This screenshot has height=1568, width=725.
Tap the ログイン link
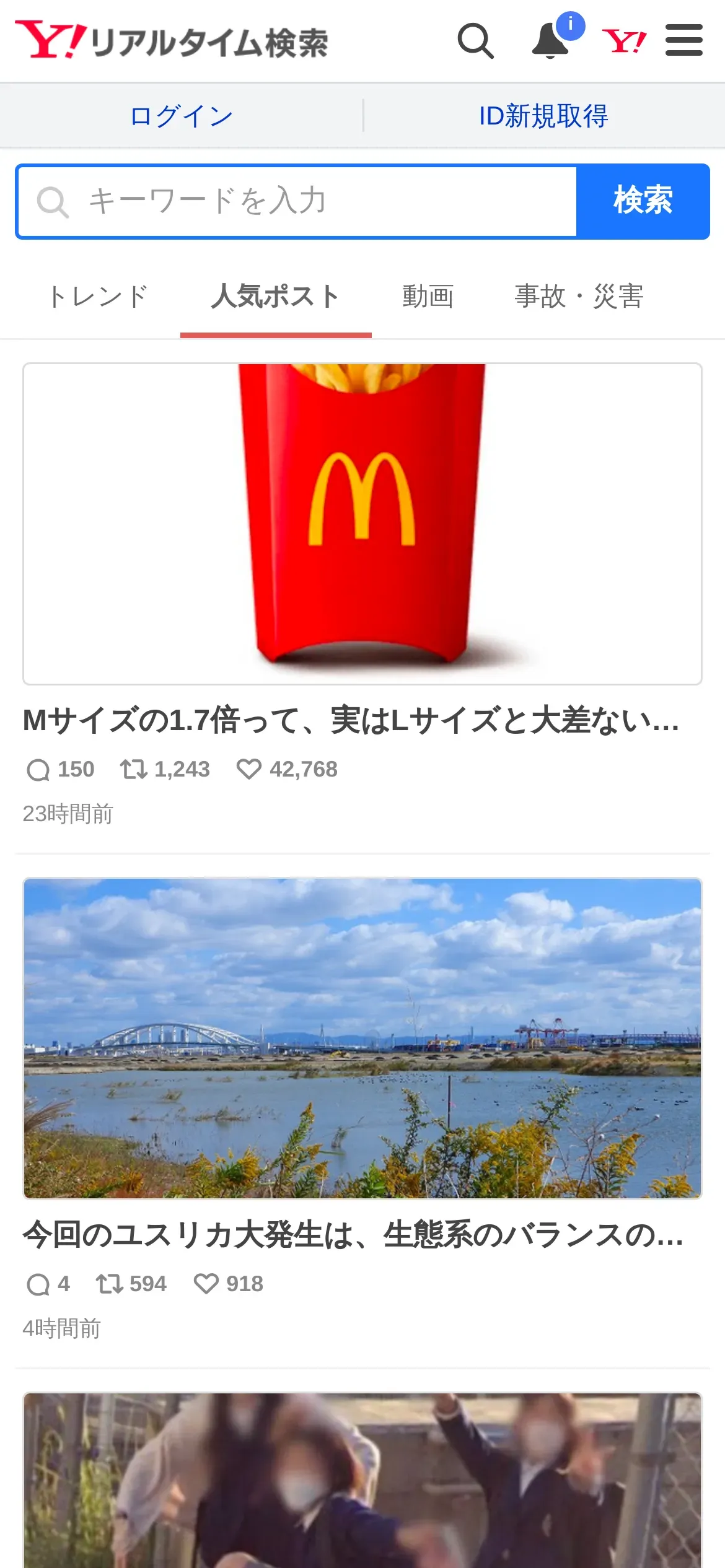click(181, 116)
